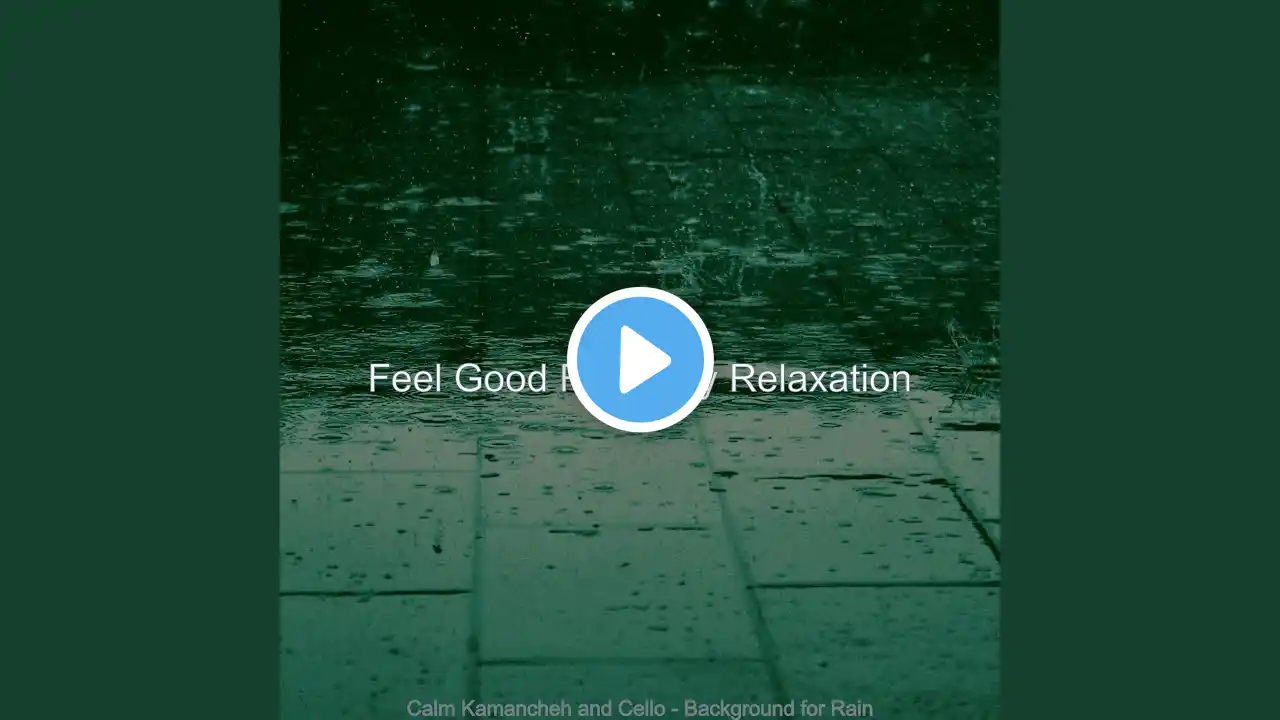1280x720 pixels.
Task: Play the Feel Good Relaxation video
Action: (x=640, y=360)
